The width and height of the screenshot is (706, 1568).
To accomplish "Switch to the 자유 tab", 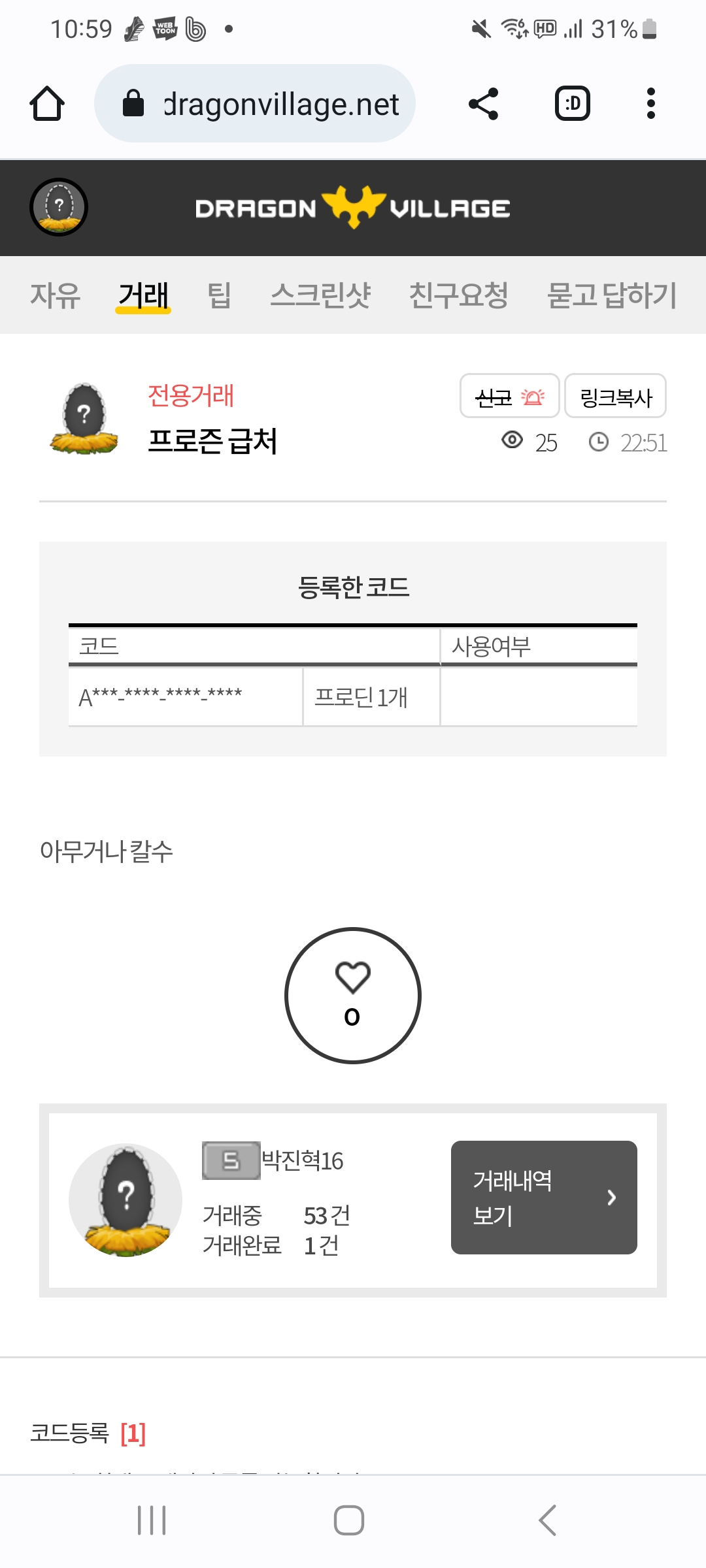I will [x=56, y=295].
